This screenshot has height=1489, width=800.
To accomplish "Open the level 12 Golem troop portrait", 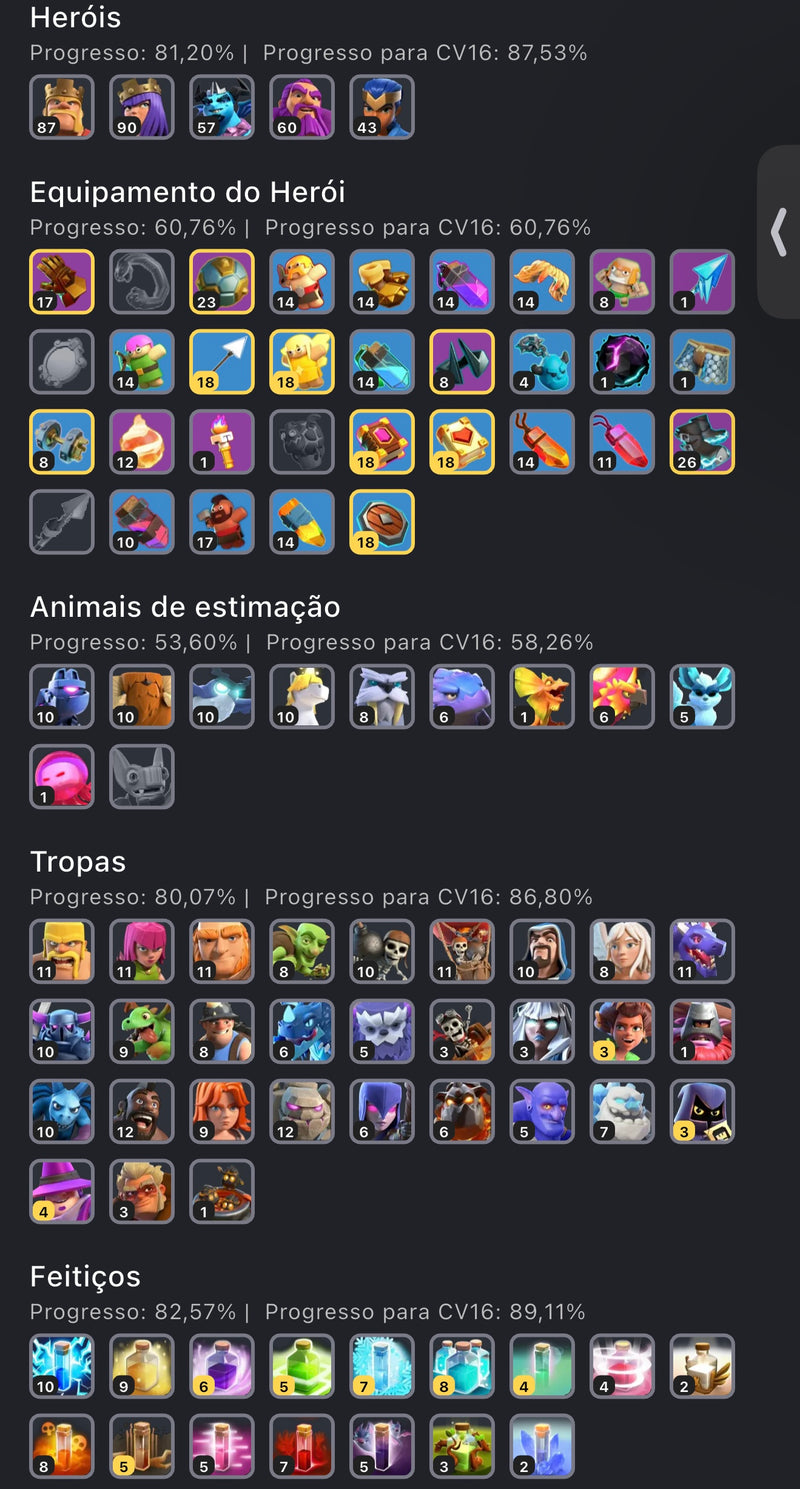I will (x=301, y=1111).
